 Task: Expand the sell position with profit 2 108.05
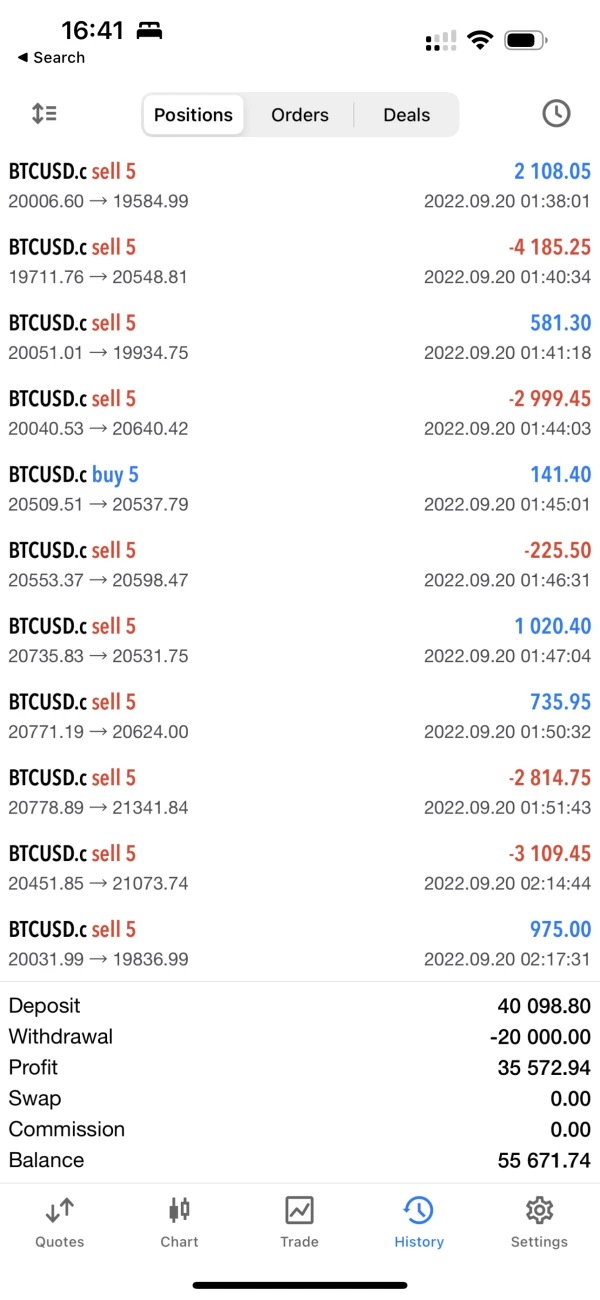(300, 185)
